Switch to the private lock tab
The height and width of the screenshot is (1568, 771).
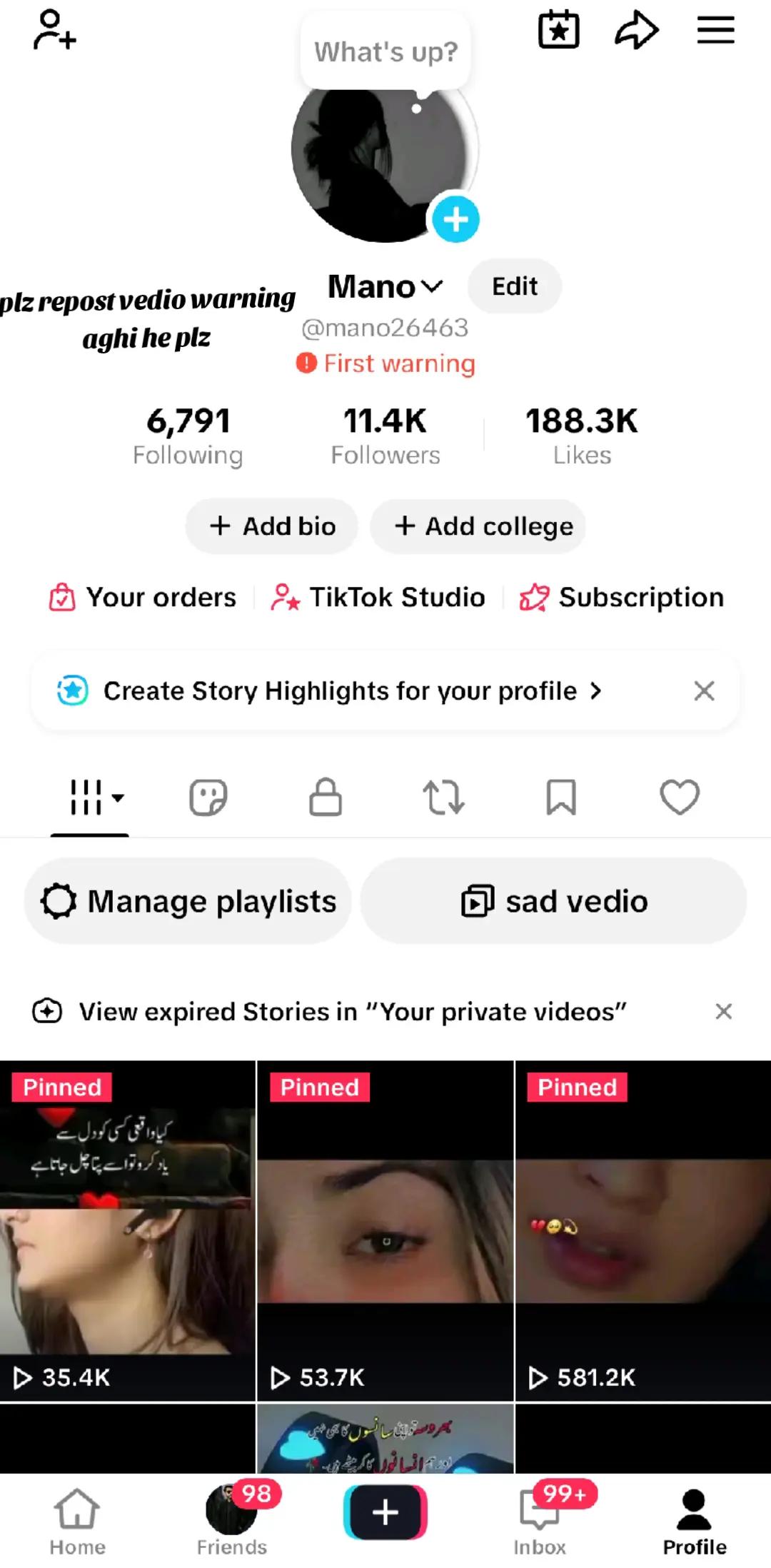(x=326, y=797)
